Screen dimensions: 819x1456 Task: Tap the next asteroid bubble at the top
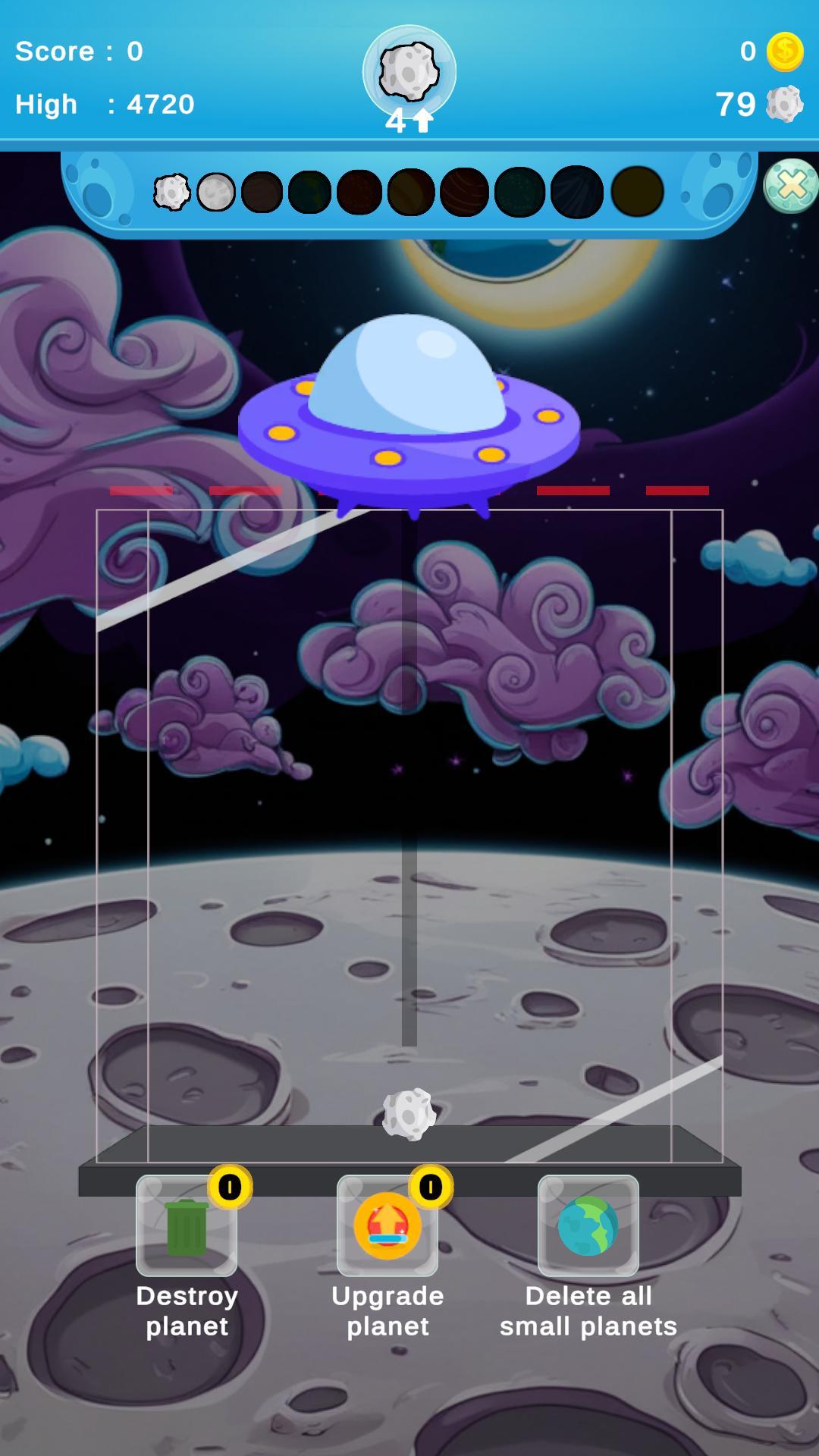[x=409, y=72]
